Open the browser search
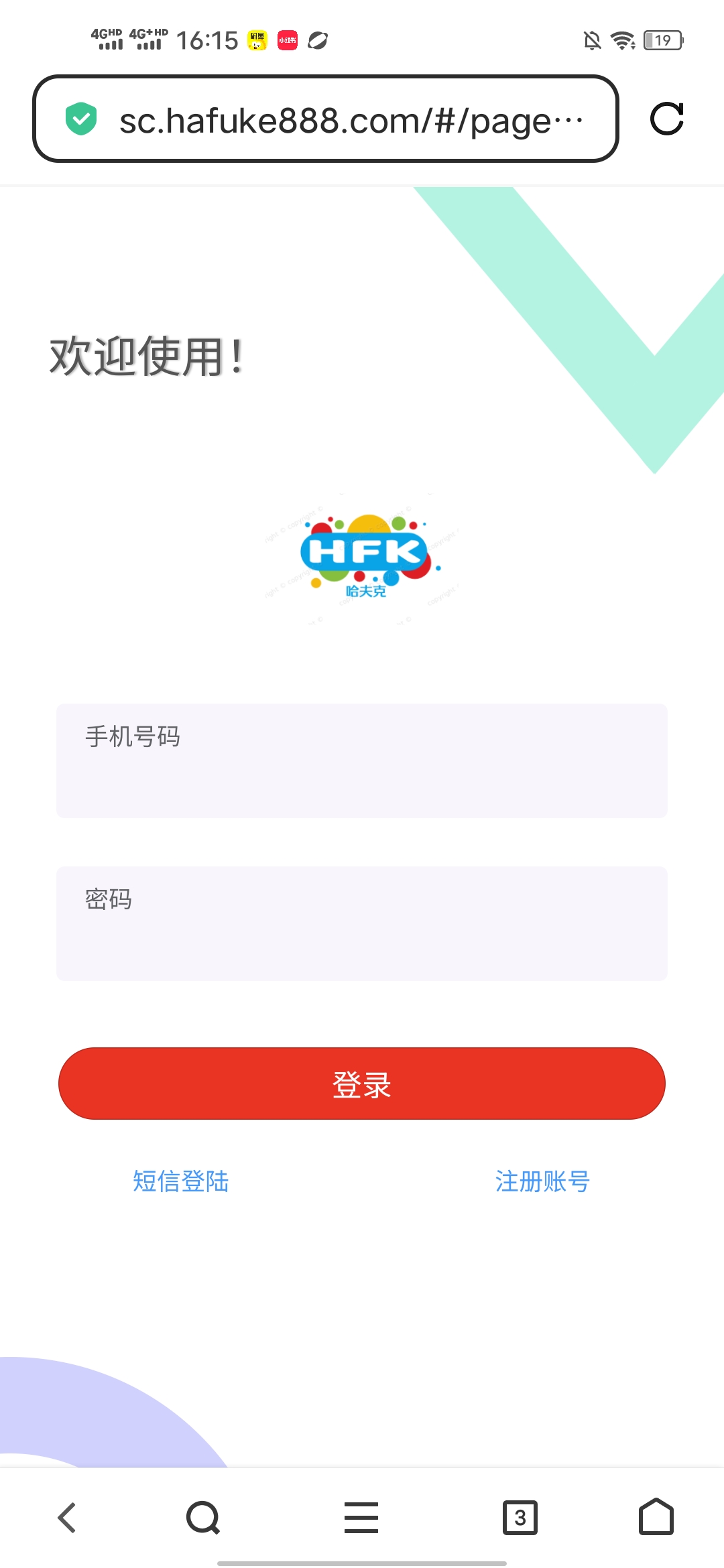 tap(203, 1518)
